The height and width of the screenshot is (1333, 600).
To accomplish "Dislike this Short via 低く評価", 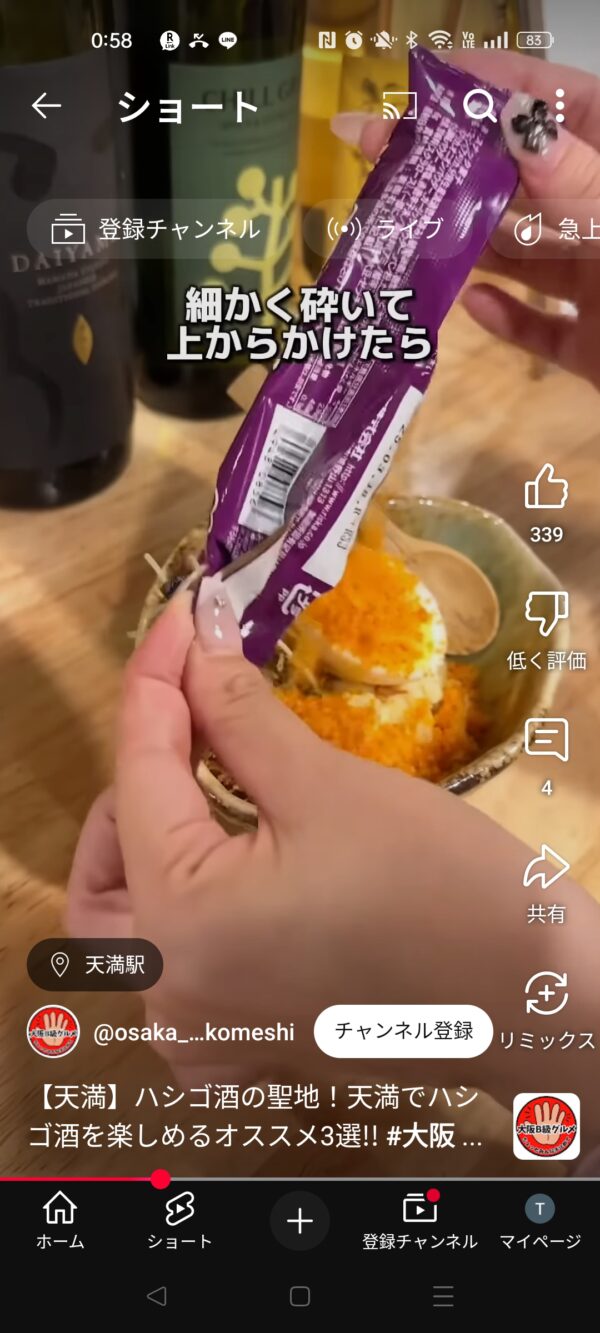I will pyautogui.click(x=546, y=614).
